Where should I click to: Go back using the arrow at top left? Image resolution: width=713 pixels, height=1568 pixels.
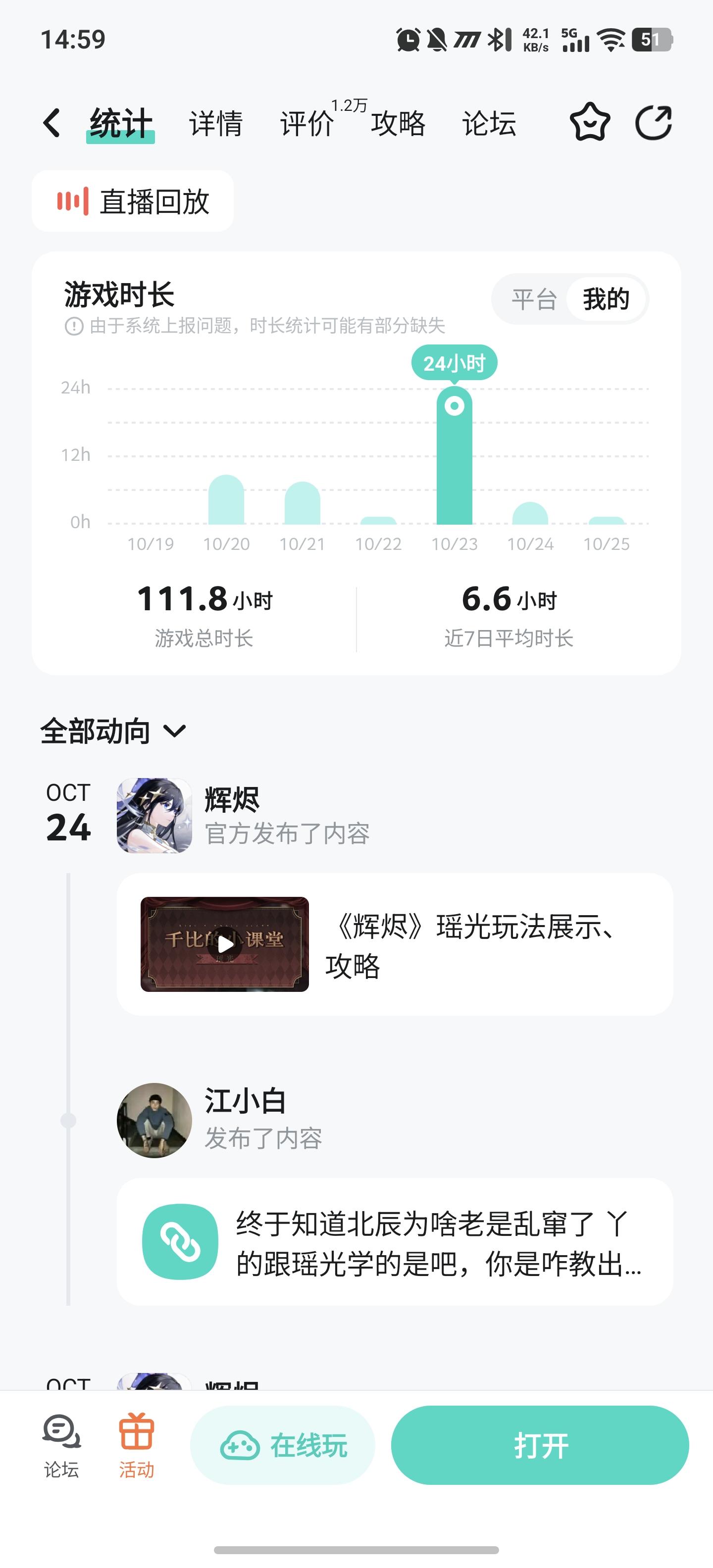tap(51, 122)
